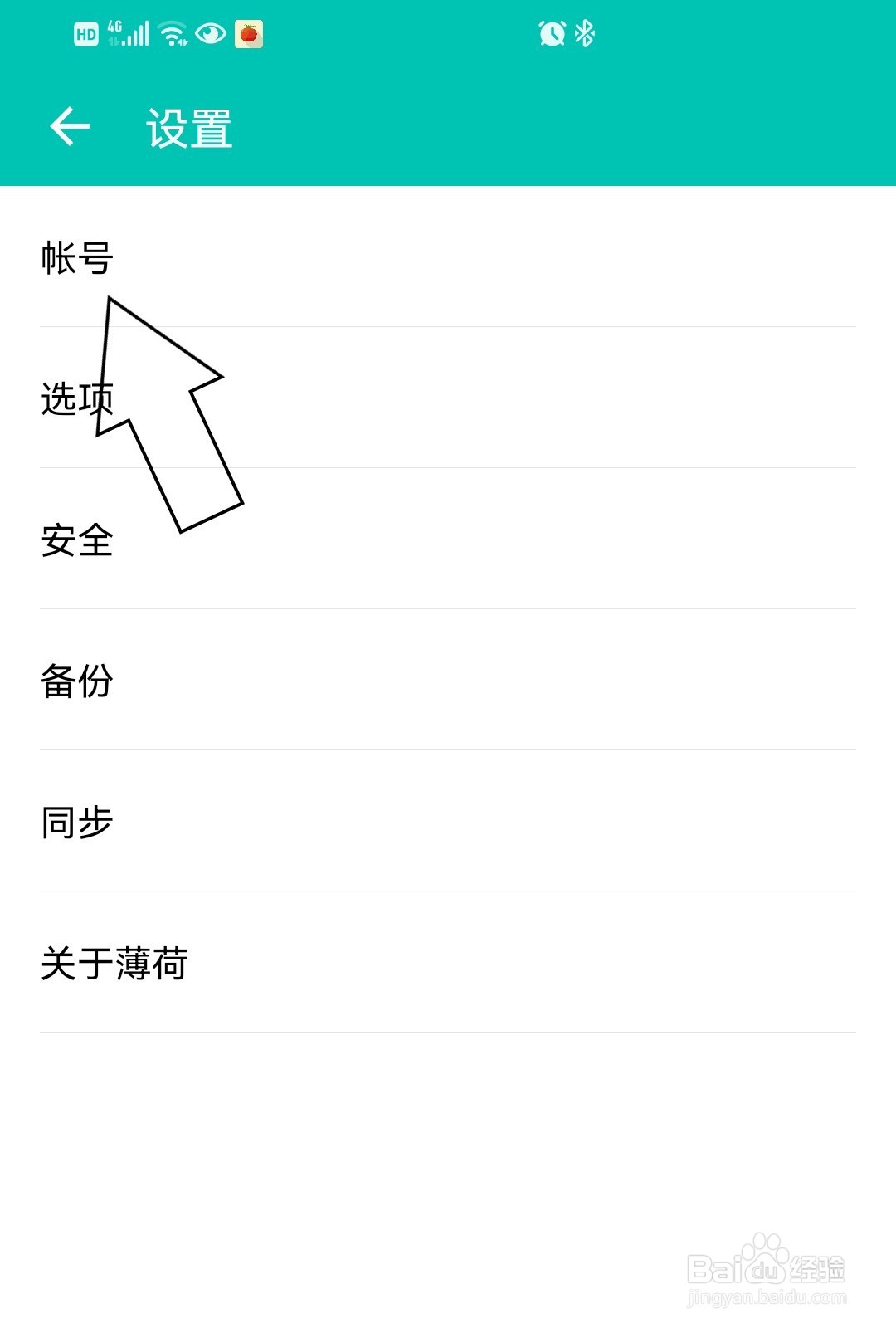Image resolution: width=896 pixels, height=1328 pixels.
Task: Open the 备份 backup settings
Action: coord(79,681)
